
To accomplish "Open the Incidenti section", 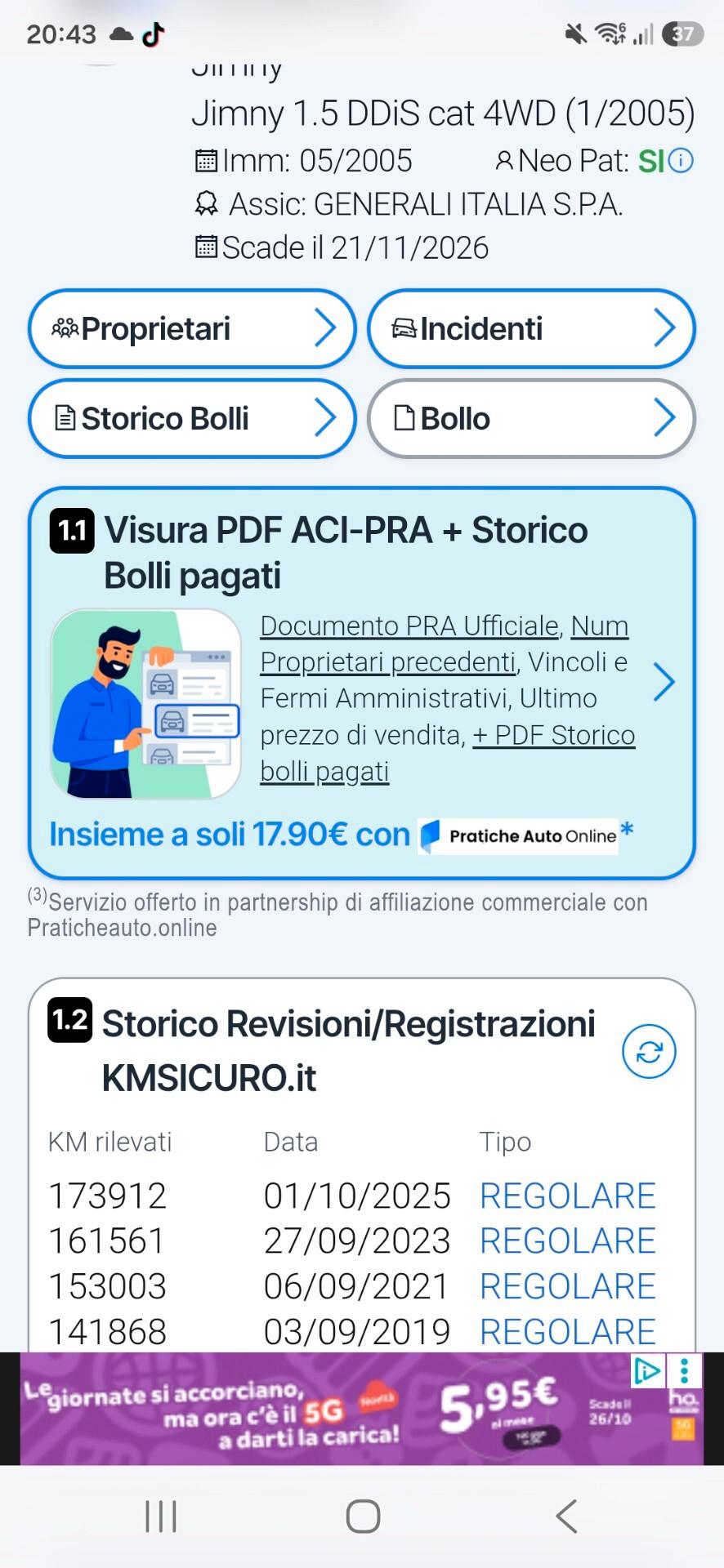I will (x=531, y=328).
